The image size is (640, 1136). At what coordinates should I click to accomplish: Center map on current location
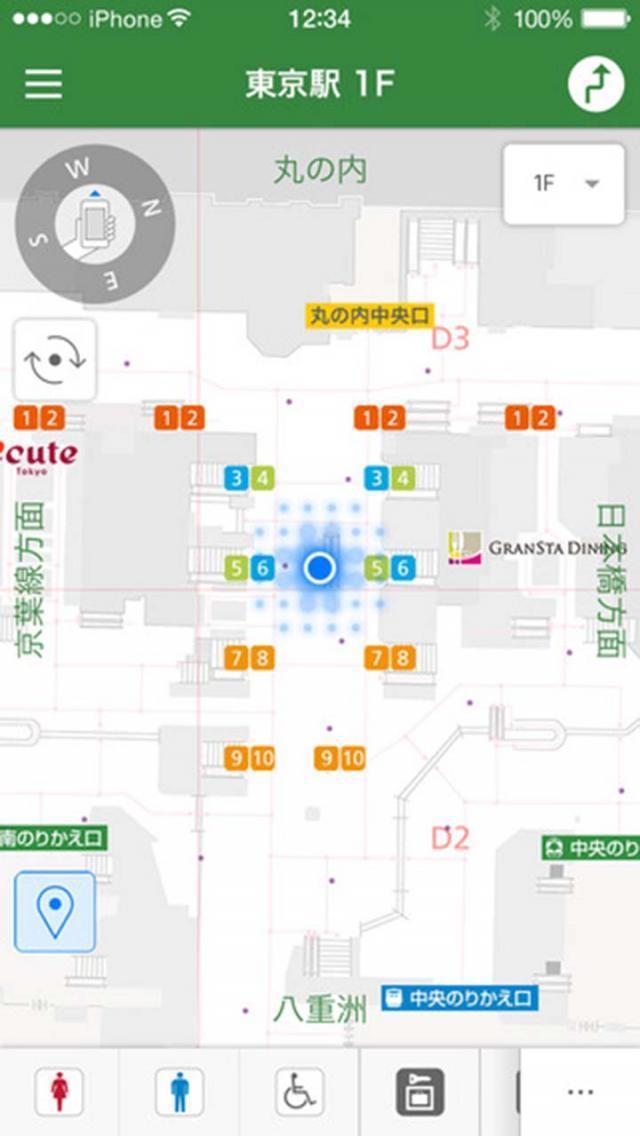[x=55, y=911]
